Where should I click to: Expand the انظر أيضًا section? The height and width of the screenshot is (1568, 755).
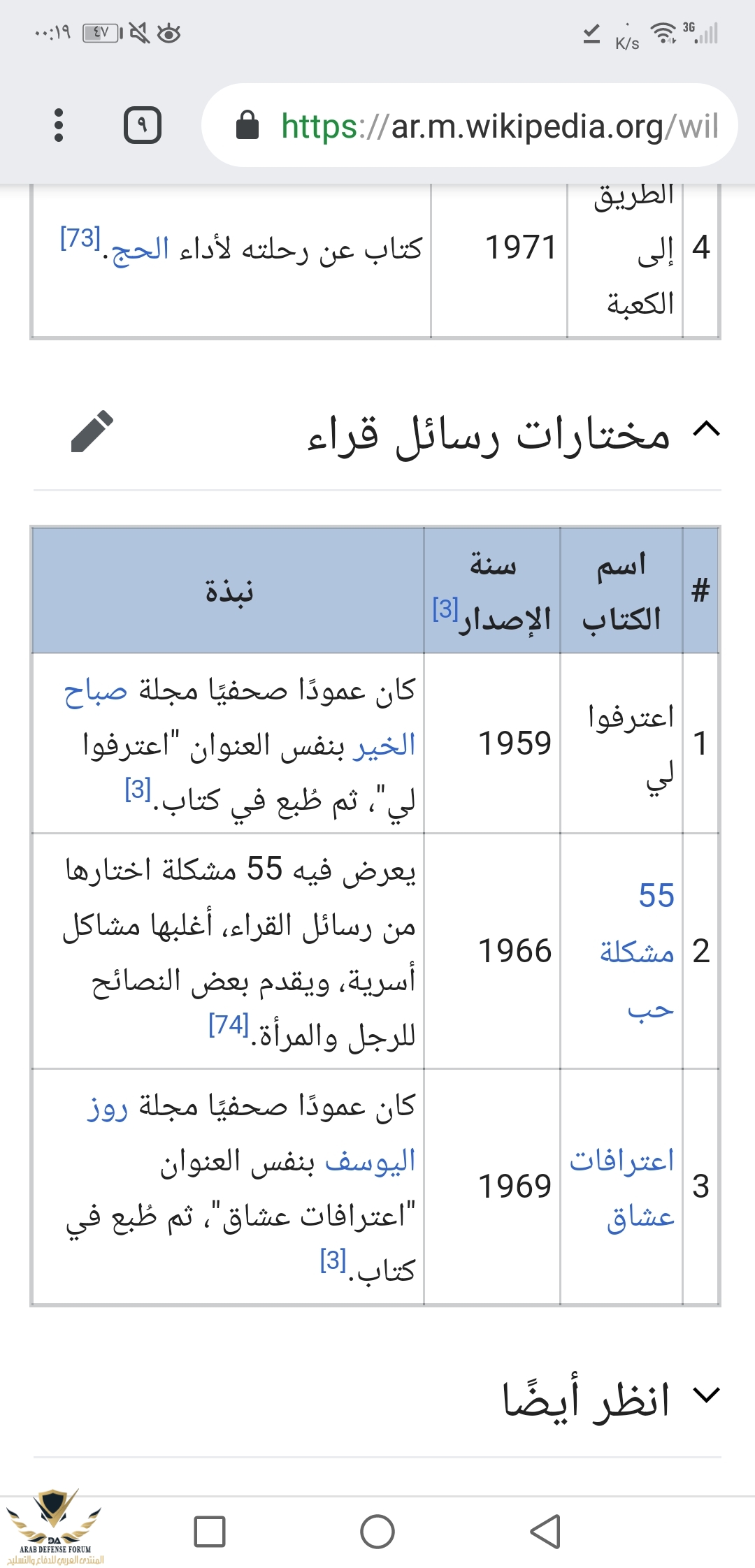(706, 1396)
